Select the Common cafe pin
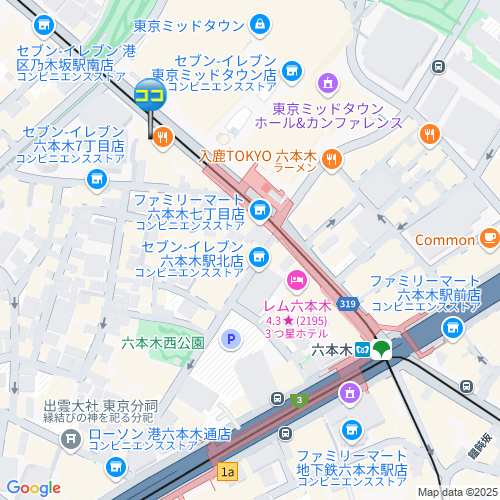Image resolution: width=500 pixels, height=500 pixels. [x=489, y=238]
